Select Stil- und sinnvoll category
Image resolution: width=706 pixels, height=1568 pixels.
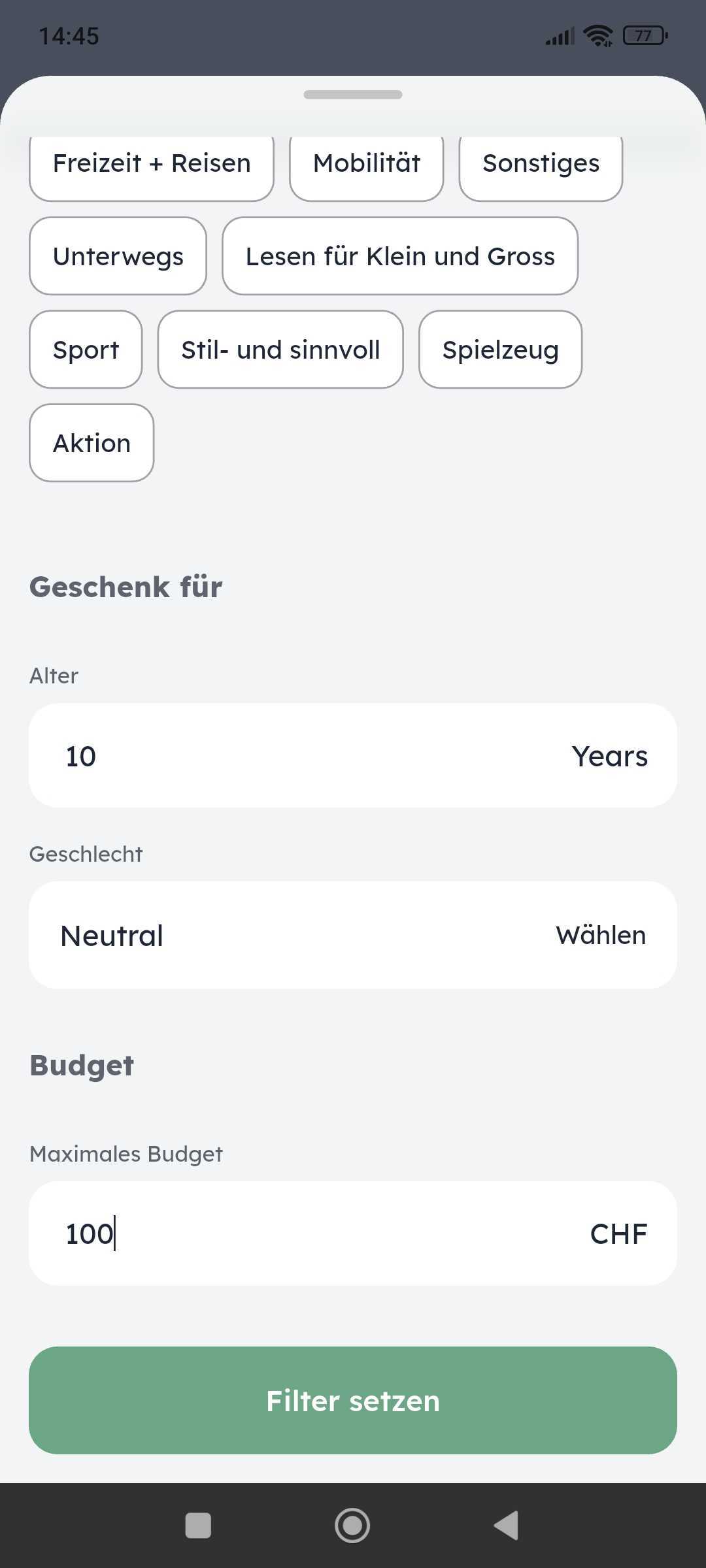click(x=280, y=350)
